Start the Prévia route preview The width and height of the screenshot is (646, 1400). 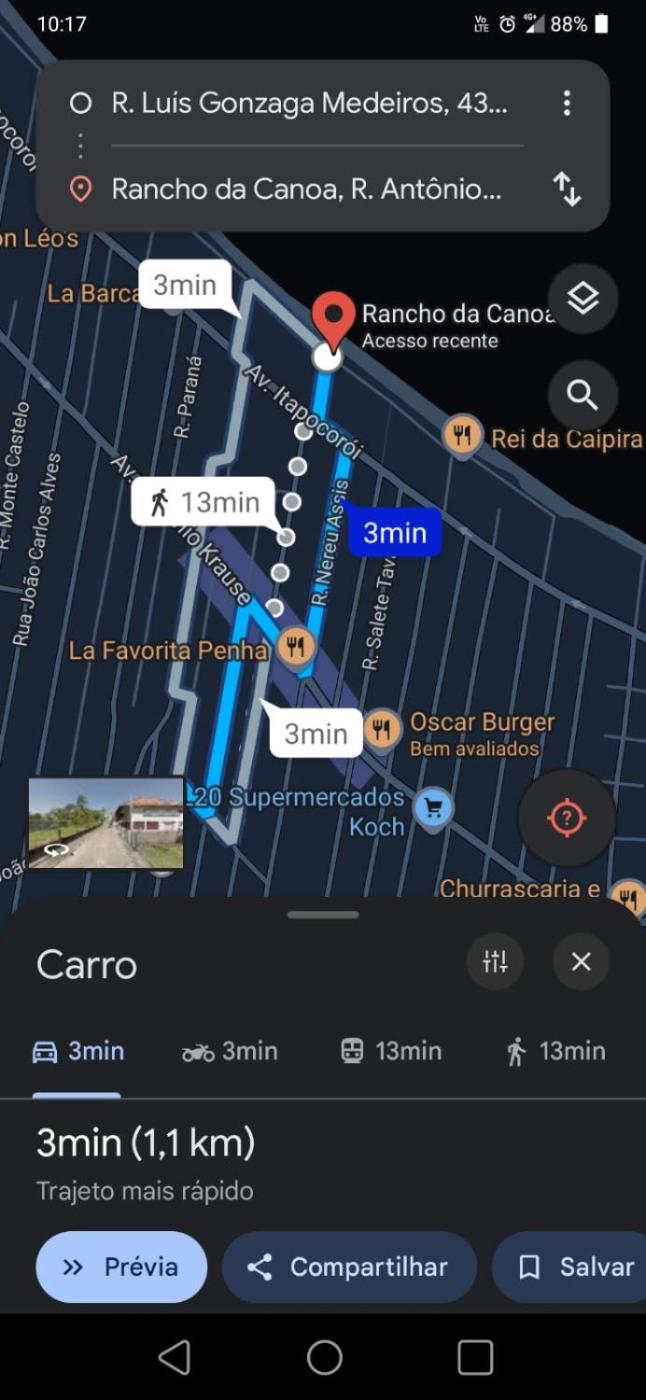[x=121, y=1267]
